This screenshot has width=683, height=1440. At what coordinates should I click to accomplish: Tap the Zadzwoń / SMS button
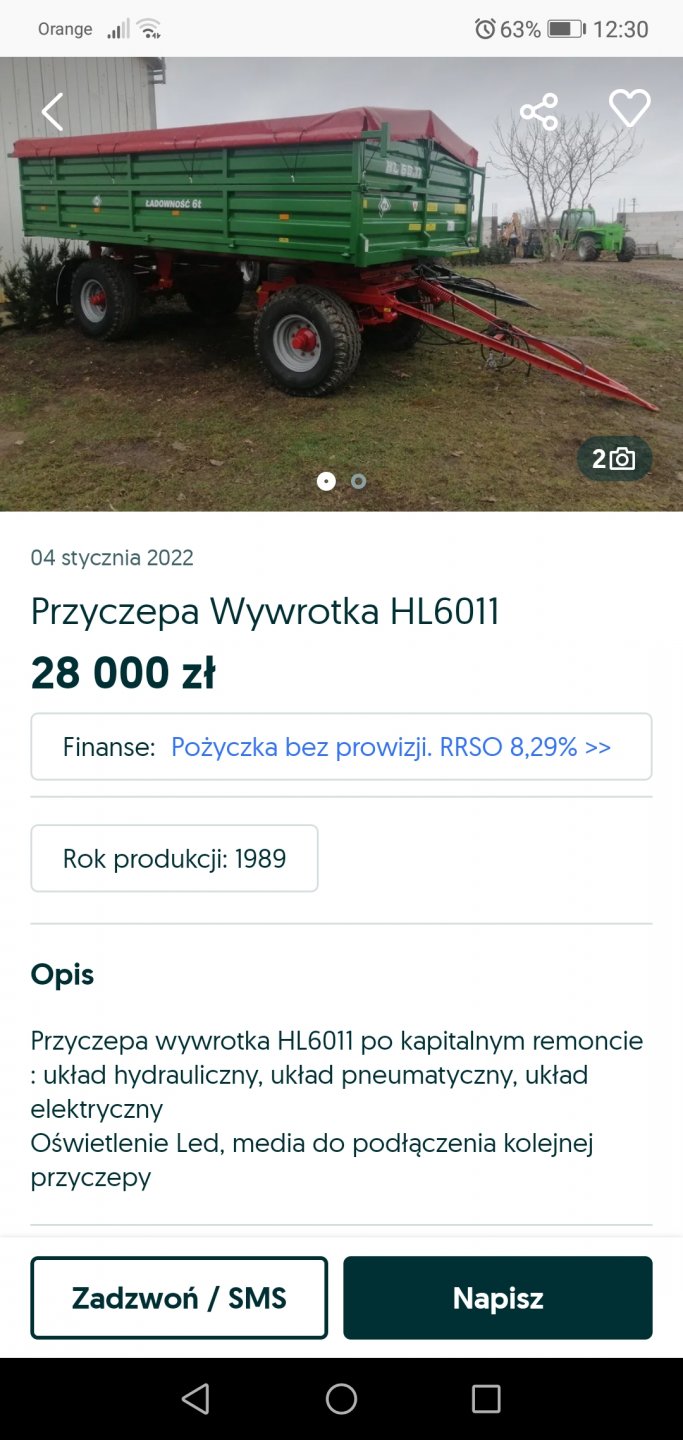pos(179,1298)
